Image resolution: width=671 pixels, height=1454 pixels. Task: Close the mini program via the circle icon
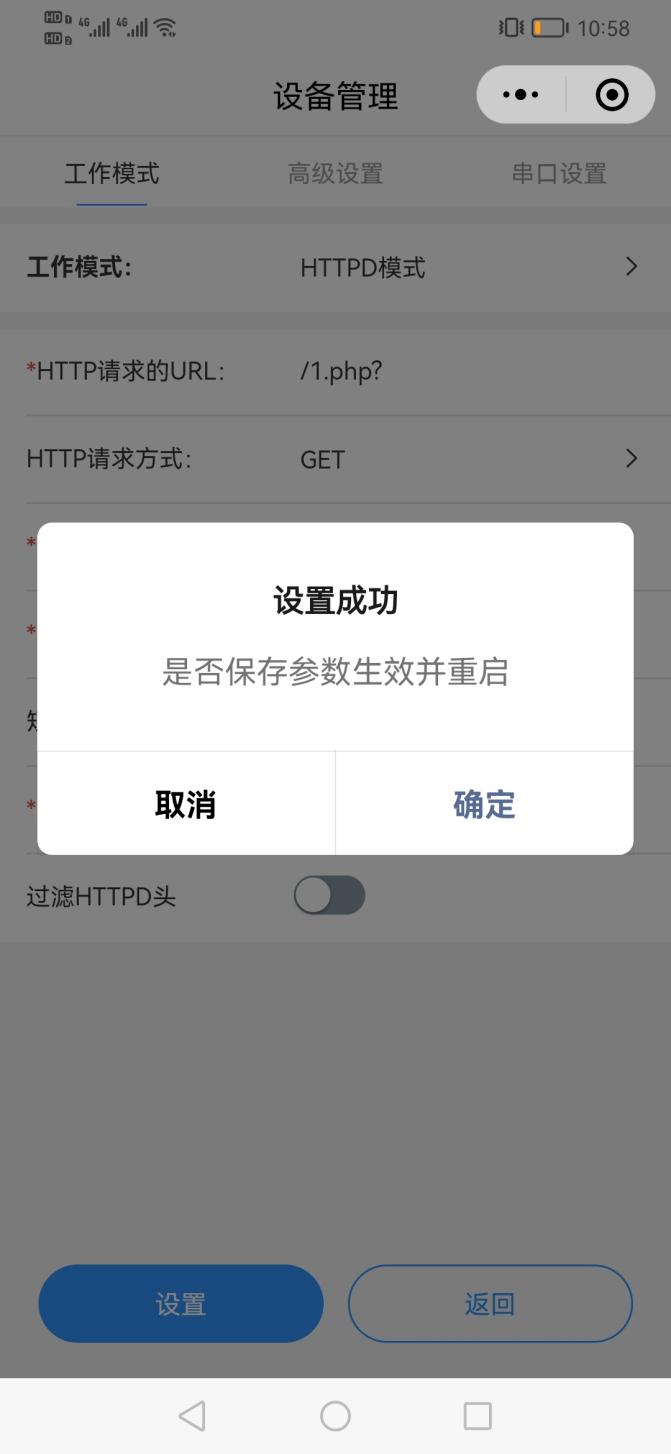(x=611, y=95)
